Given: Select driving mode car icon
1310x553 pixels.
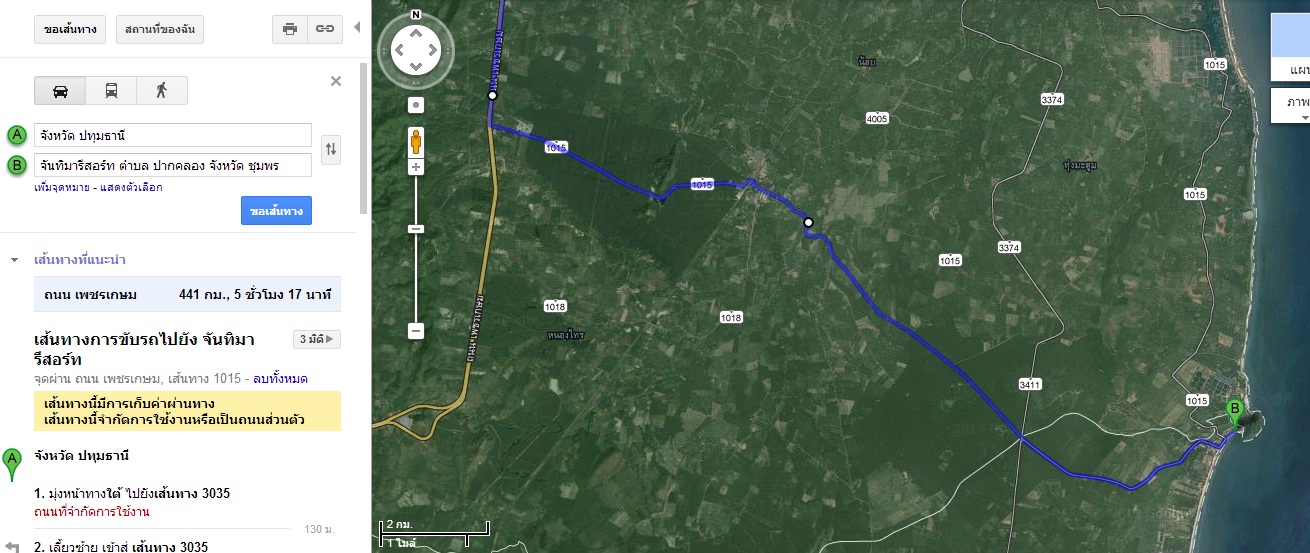Looking at the screenshot, I should [60, 90].
